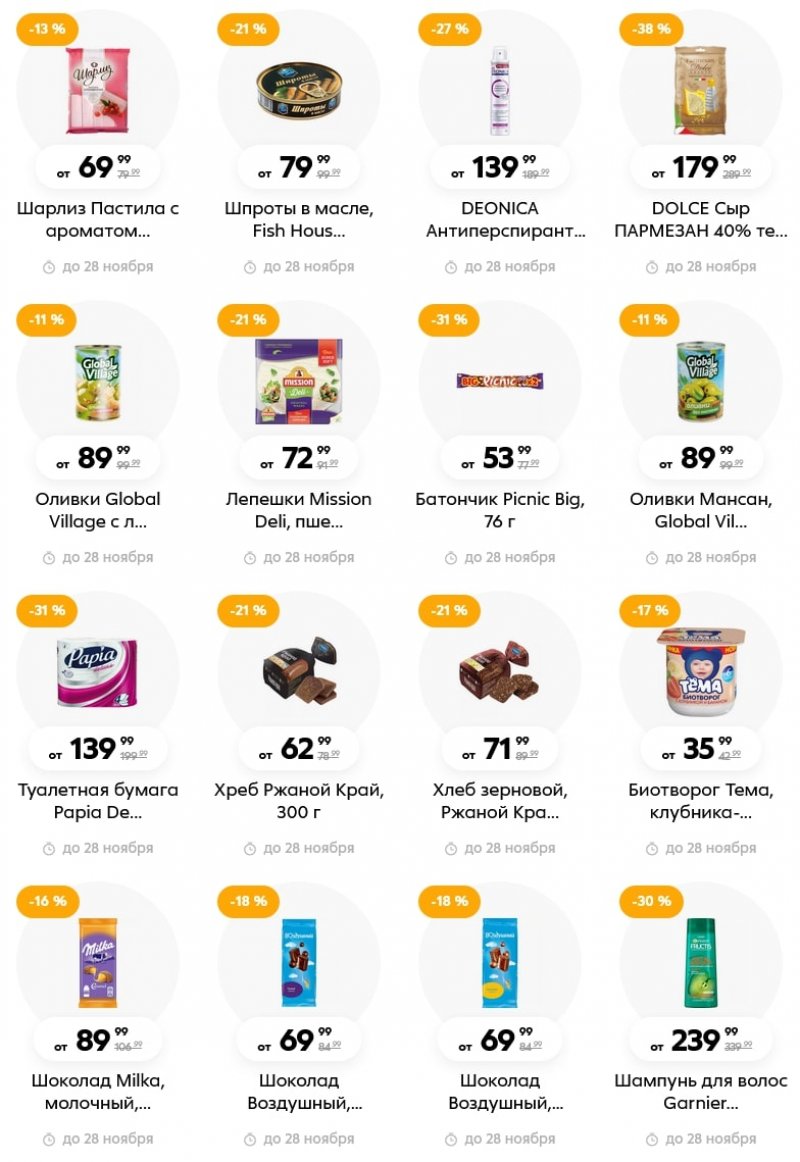This screenshot has height=1162, width=800.
Task: Open the Шарлиз Пастила product card
Action: pyautogui.click(x=98, y=95)
